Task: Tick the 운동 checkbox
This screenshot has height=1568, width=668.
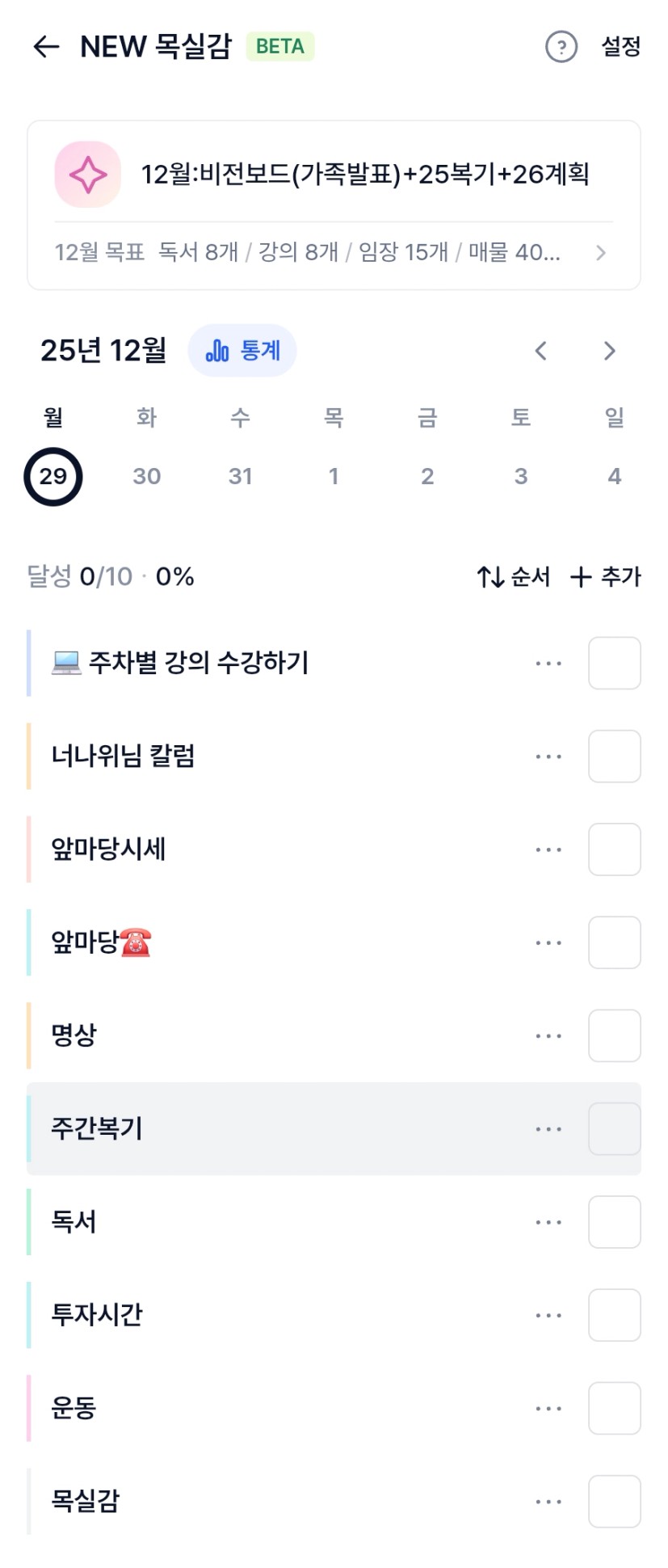Action: [614, 1408]
